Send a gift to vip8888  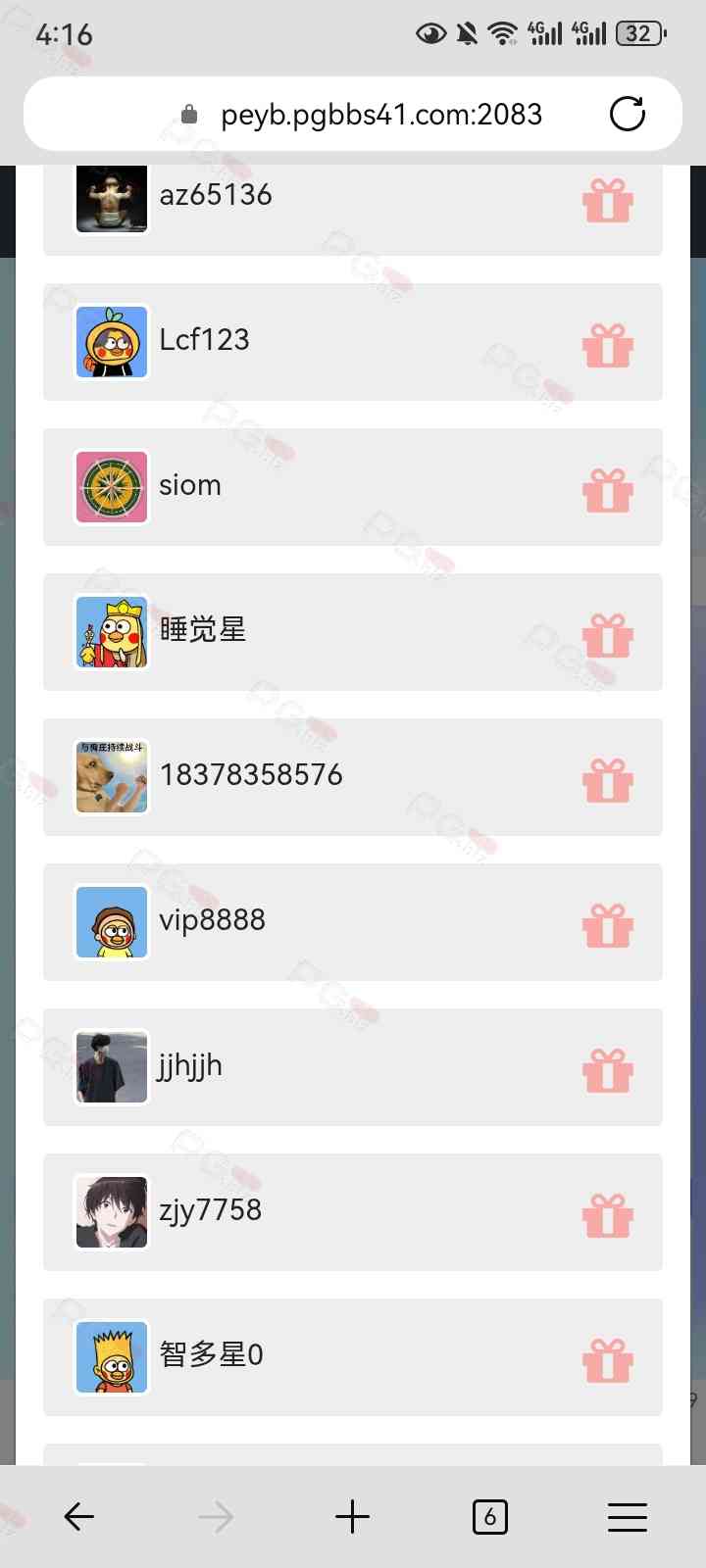608,925
